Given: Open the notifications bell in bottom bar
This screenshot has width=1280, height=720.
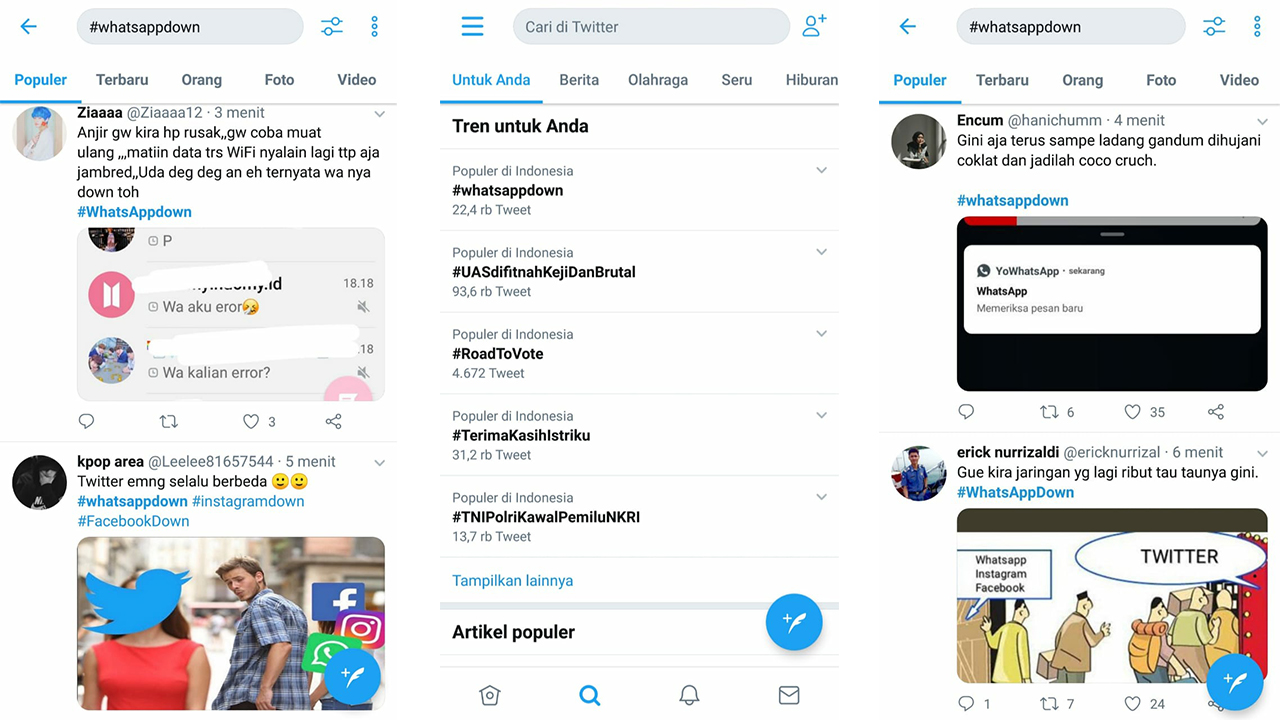Looking at the screenshot, I should coord(689,695).
